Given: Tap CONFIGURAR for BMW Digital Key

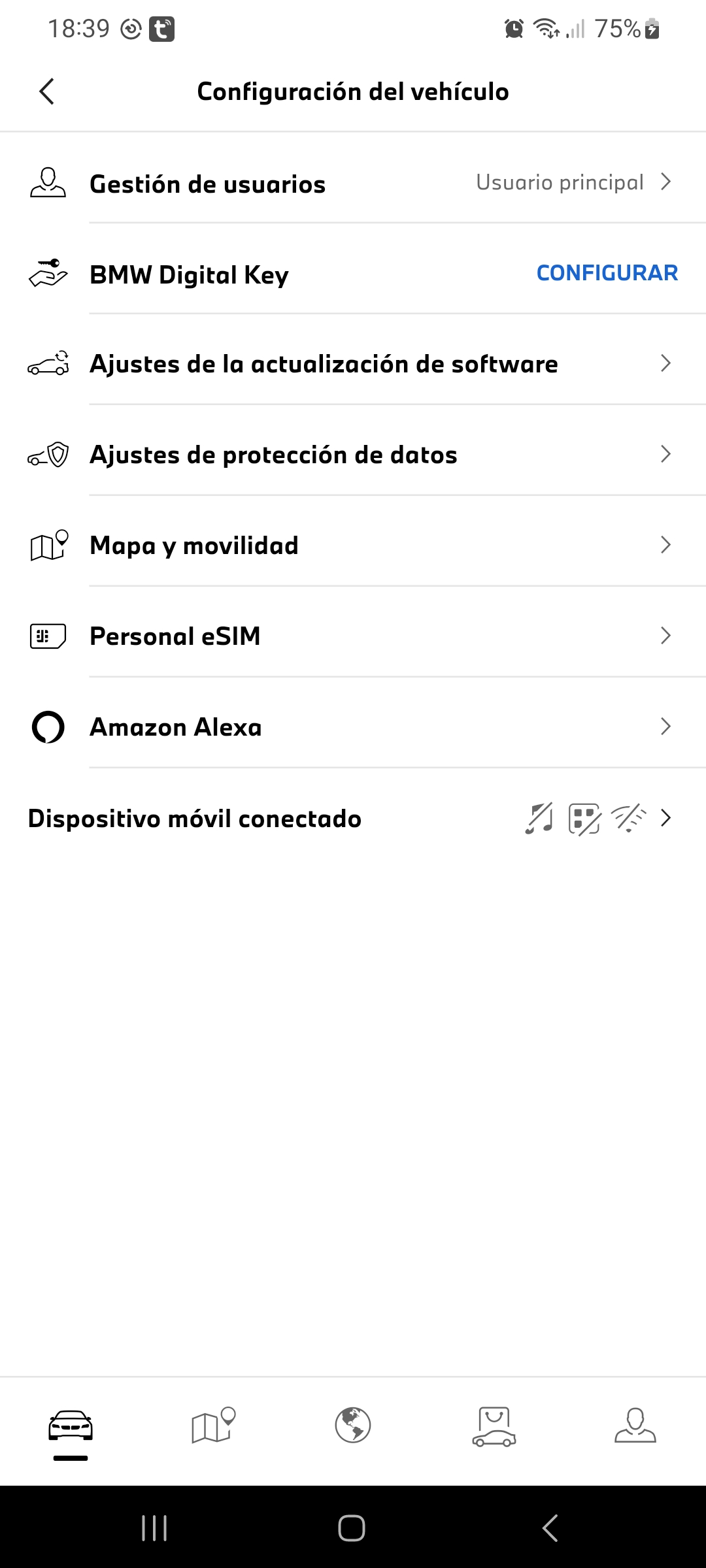Looking at the screenshot, I should click(607, 273).
